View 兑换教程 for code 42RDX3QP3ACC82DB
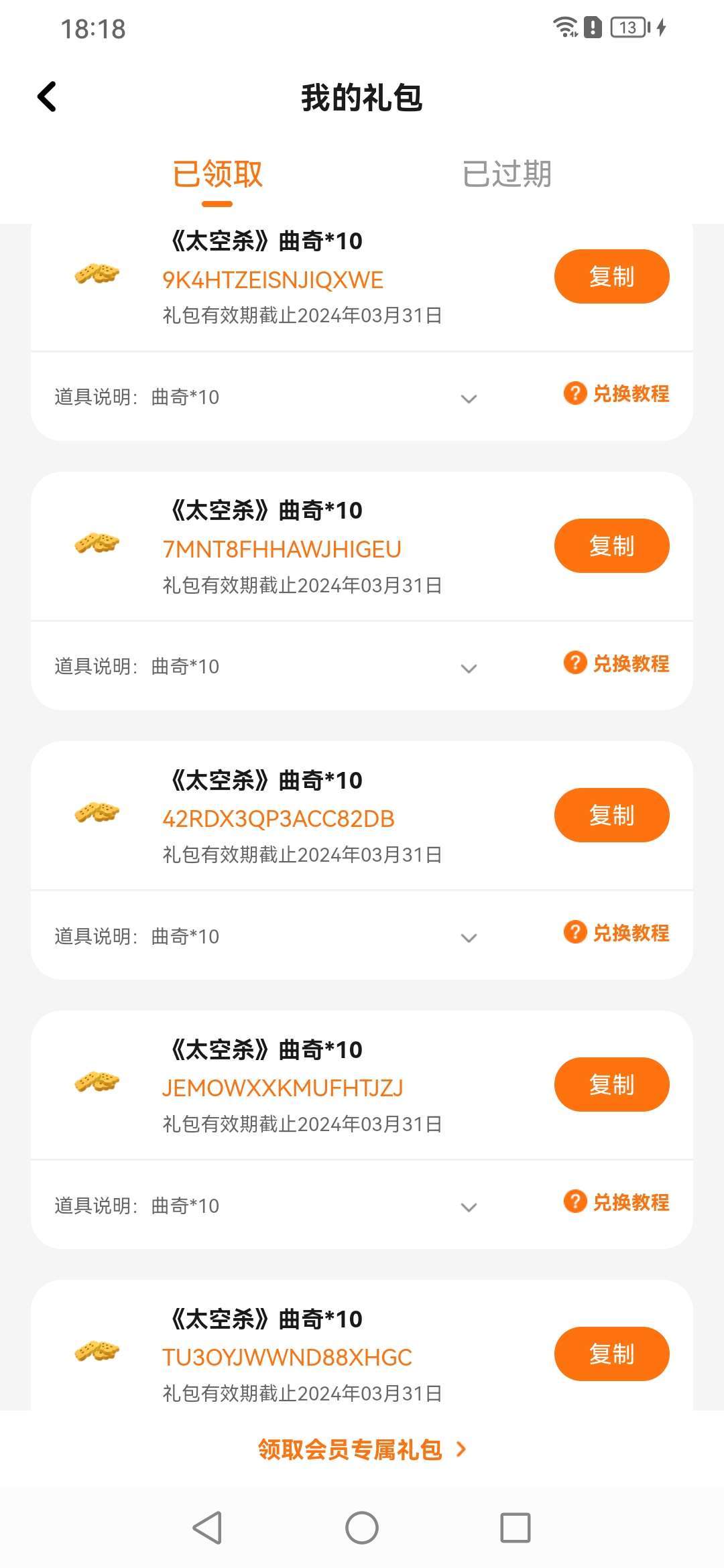This screenshot has width=724, height=1568. (x=617, y=933)
